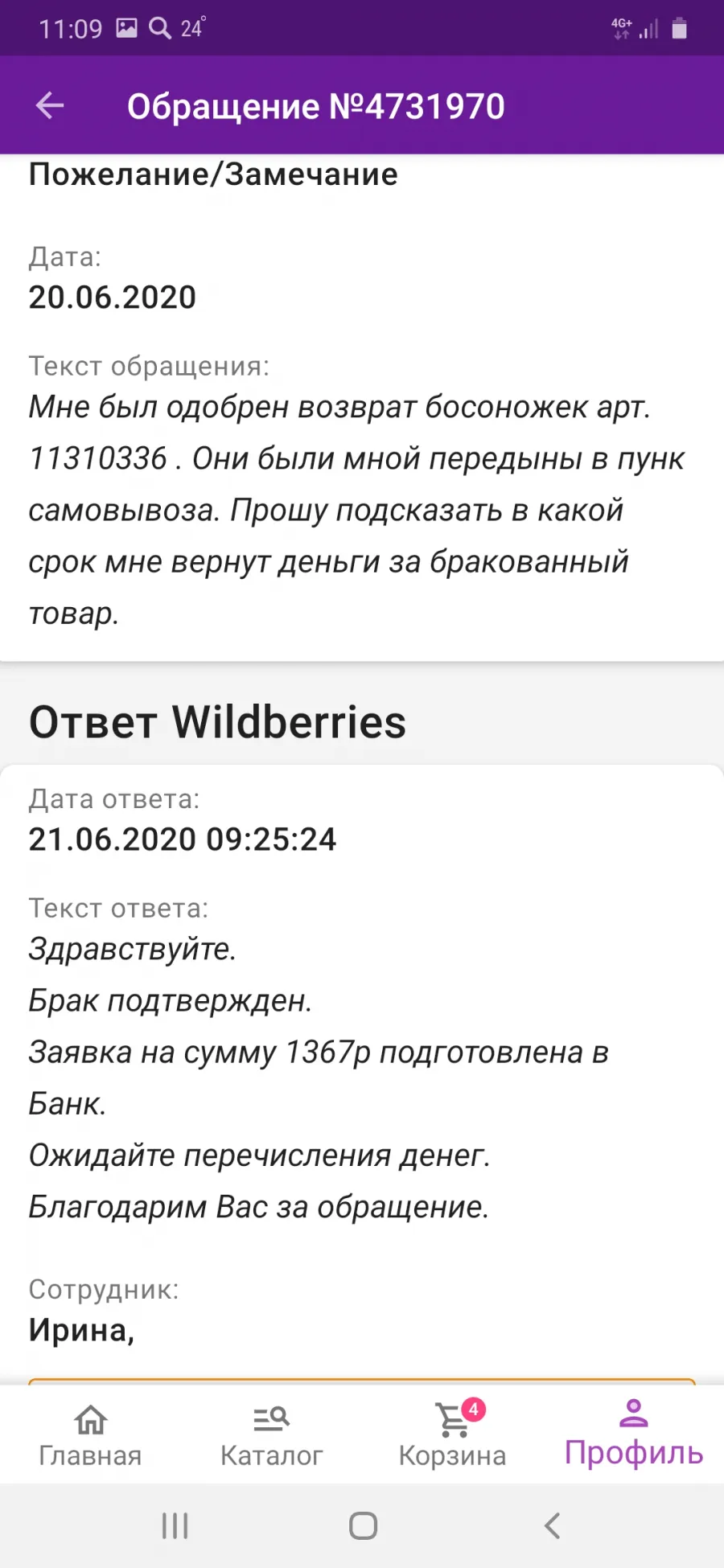Switch to the Главная tab
The height and width of the screenshot is (1568, 724).
coord(90,1435)
